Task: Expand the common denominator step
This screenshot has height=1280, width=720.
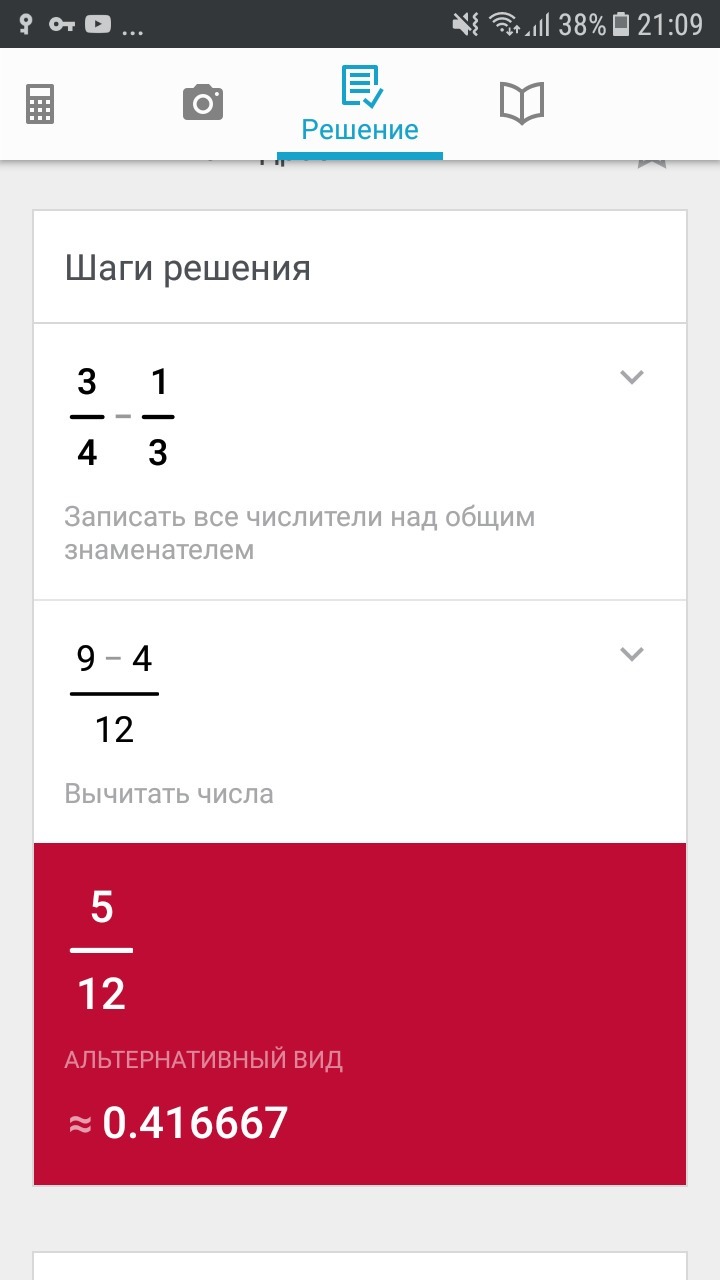Action: pos(631,377)
